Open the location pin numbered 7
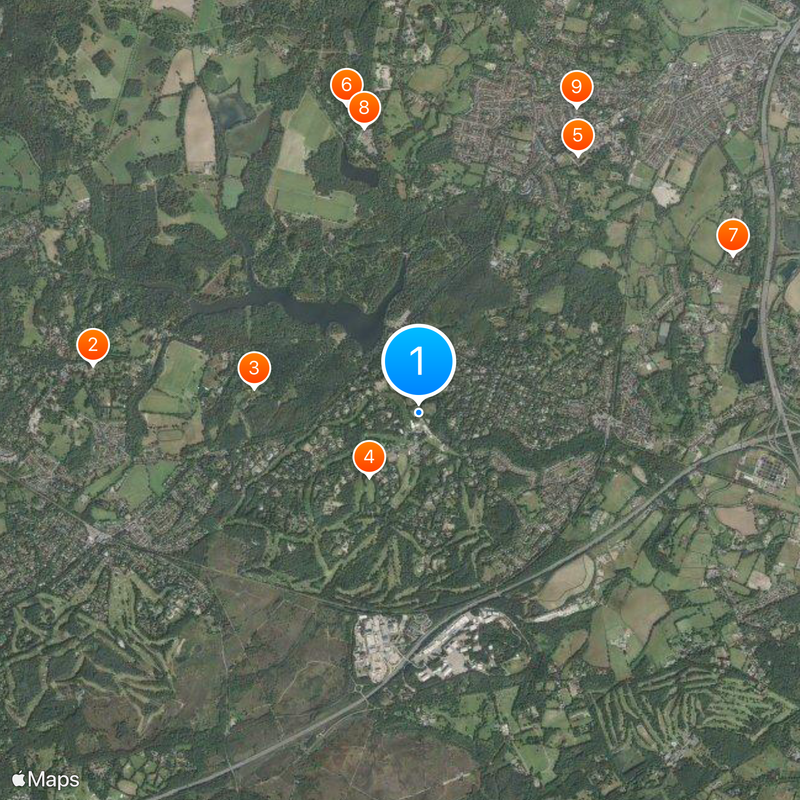The height and width of the screenshot is (800, 800). coord(732,236)
